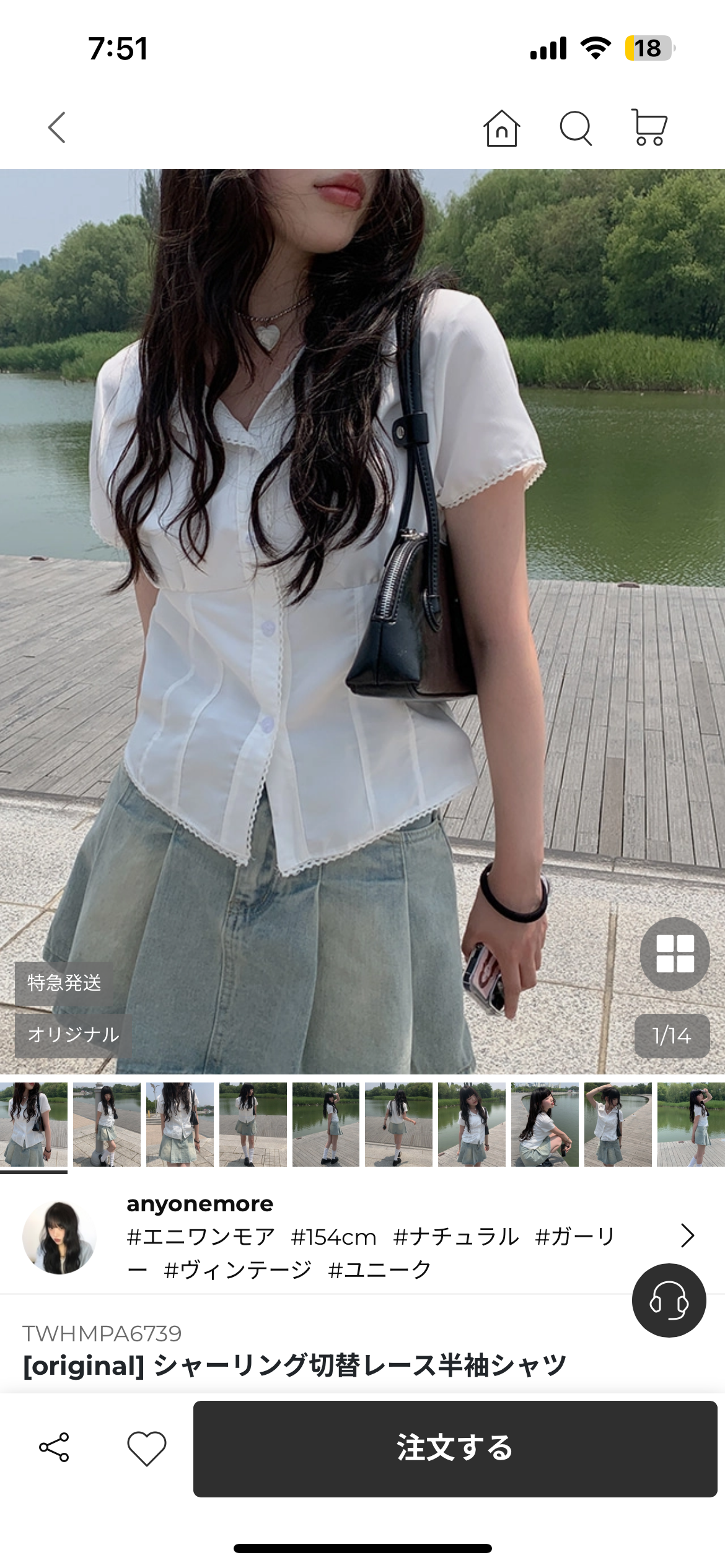Add product to favorites with heart

[x=147, y=1448]
